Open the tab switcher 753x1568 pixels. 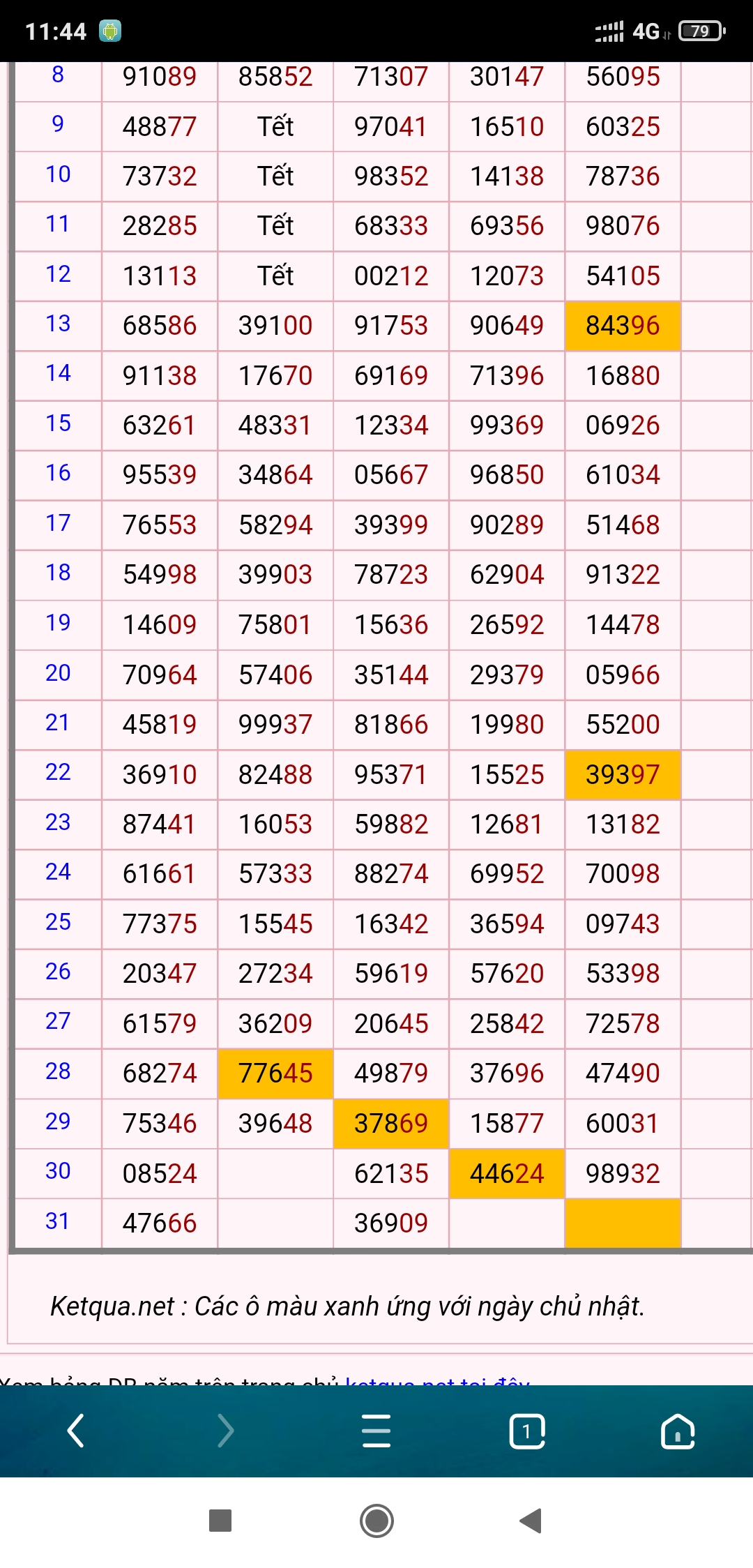[527, 1431]
